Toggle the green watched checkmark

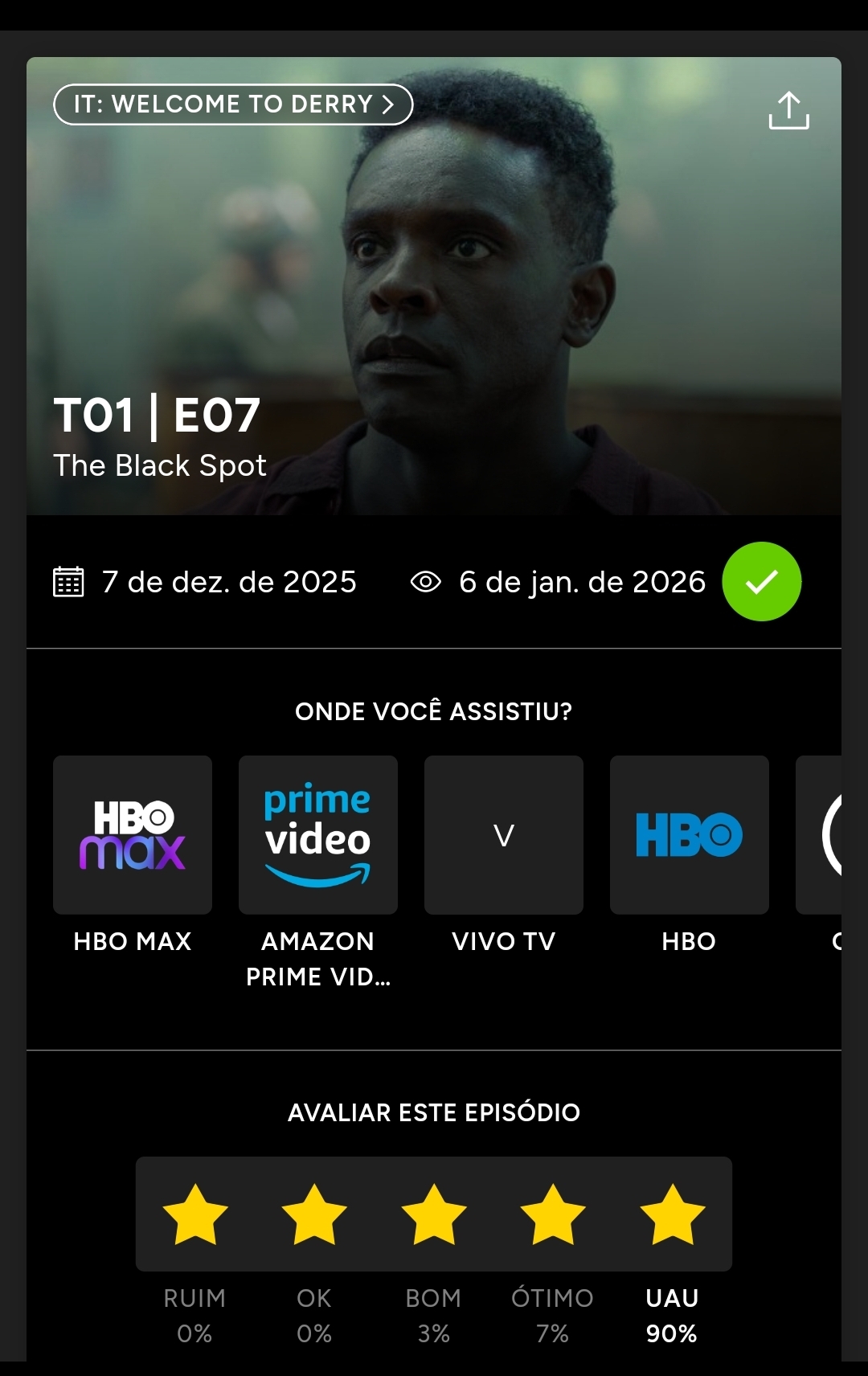point(761,582)
